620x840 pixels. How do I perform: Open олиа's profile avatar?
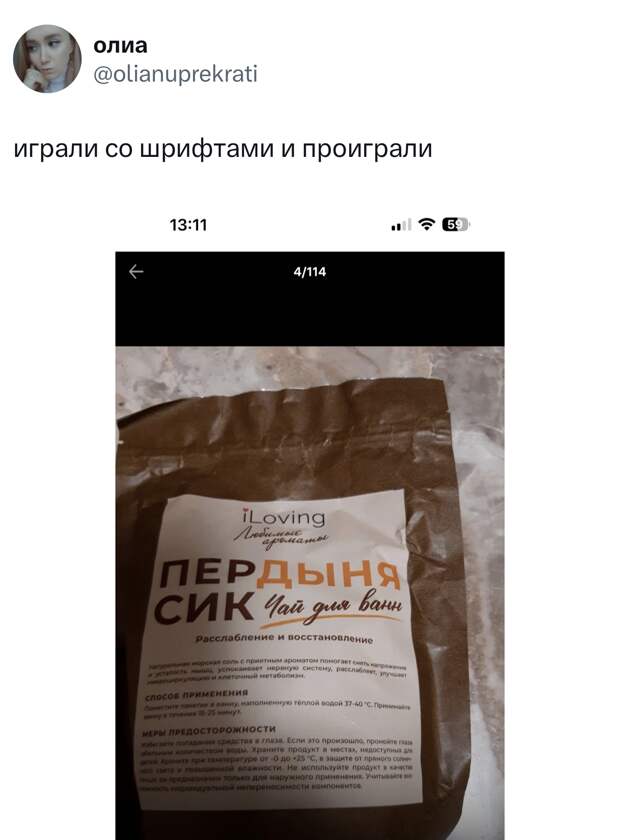[46, 60]
